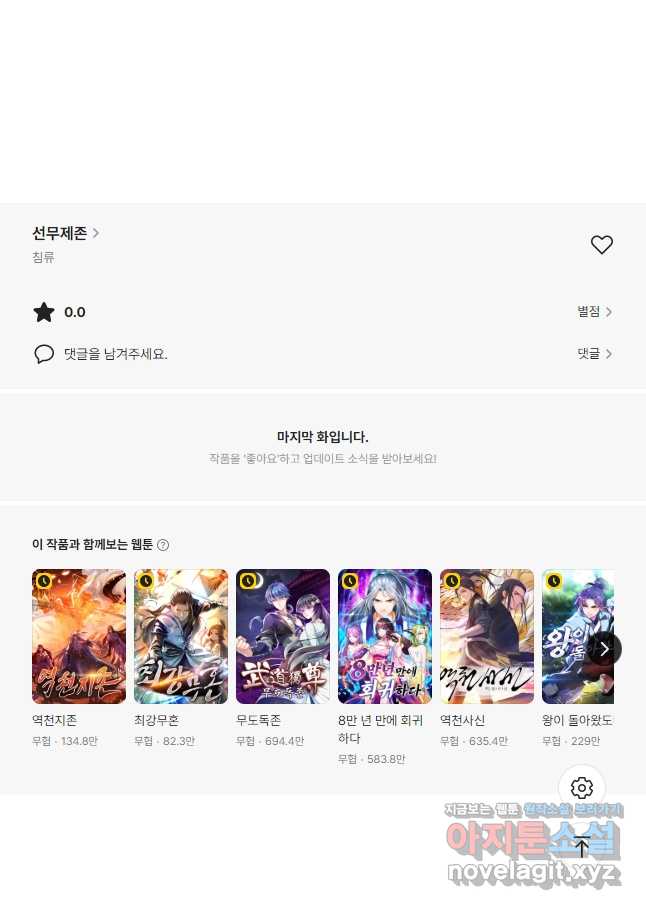The image size is (646, 910).
Task: Open 8만 년 만에 회귀하다 webtoon
Action: [385, 637]
